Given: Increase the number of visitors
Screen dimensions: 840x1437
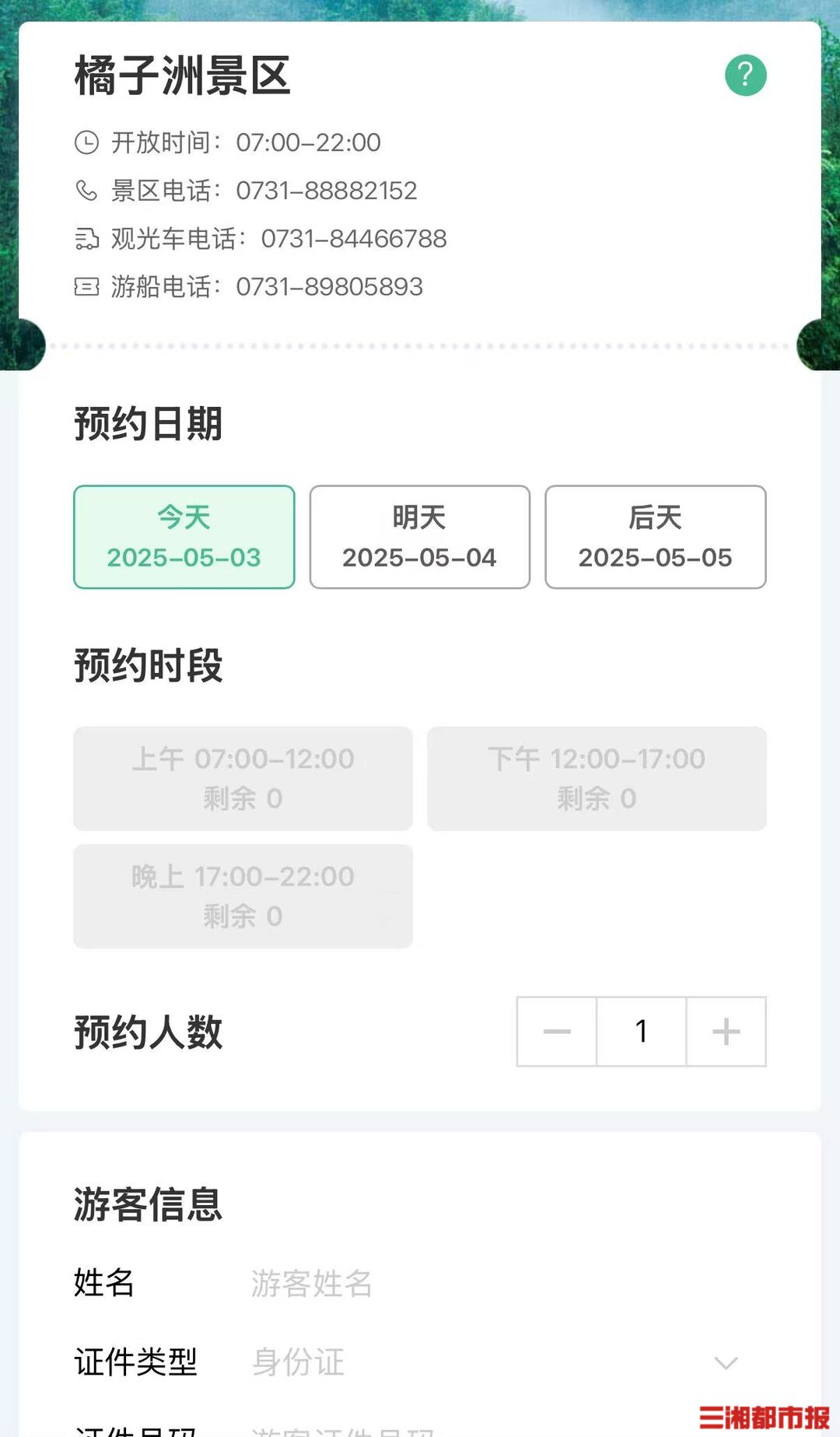Looking at the screenshot, I should 726,1032.
